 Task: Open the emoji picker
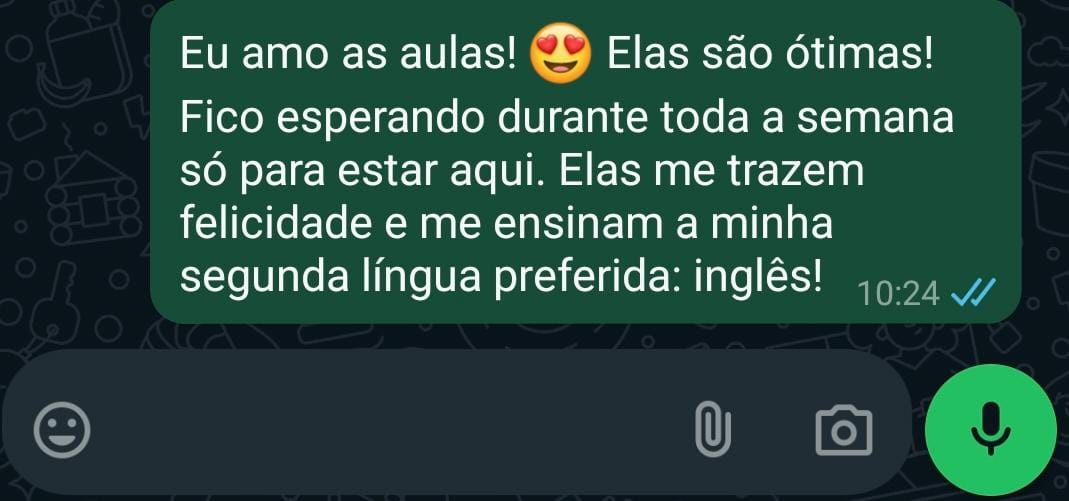(62, 431)
